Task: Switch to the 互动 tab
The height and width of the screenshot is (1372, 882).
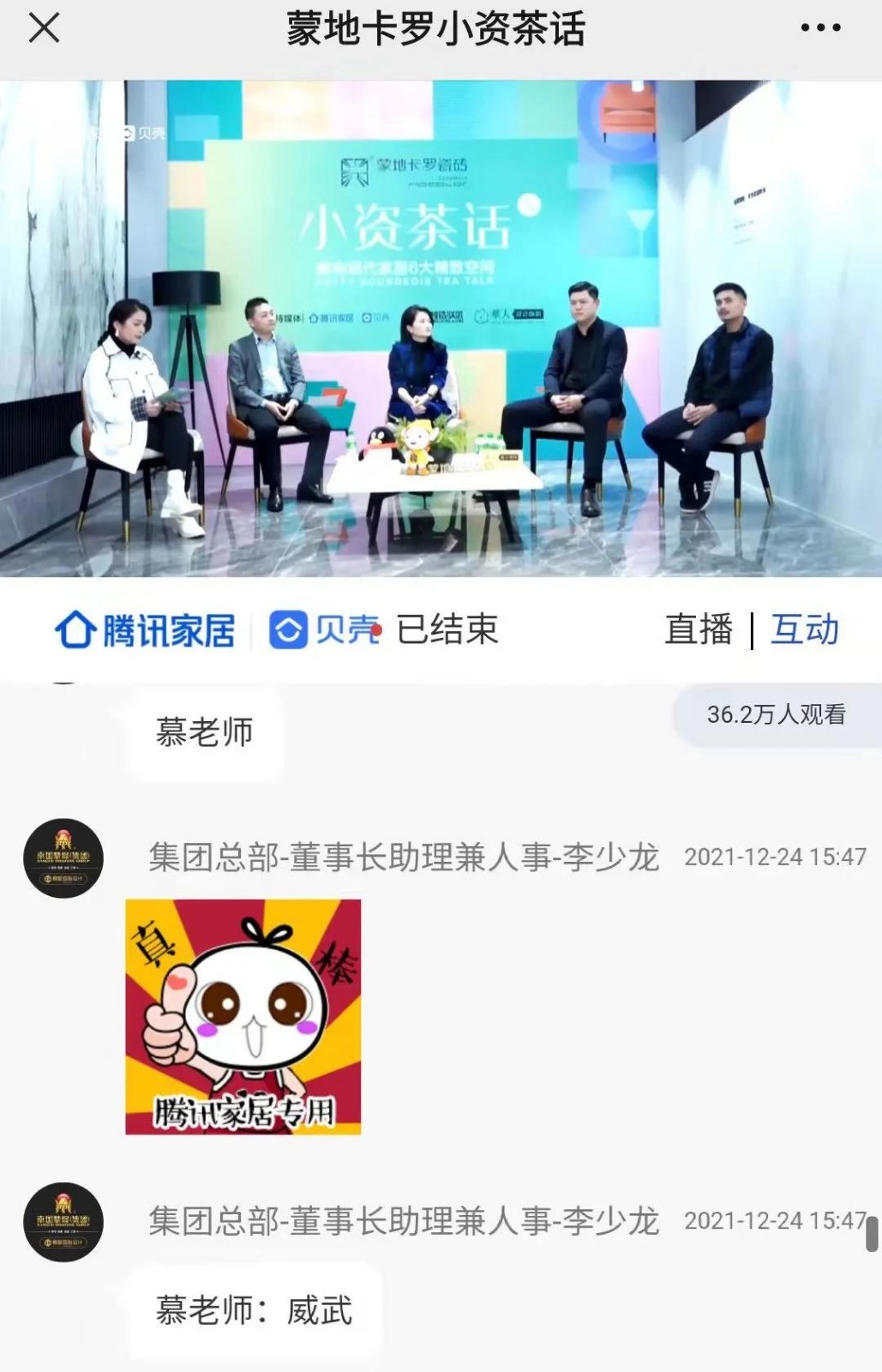Action: click(x=804, y=629)
